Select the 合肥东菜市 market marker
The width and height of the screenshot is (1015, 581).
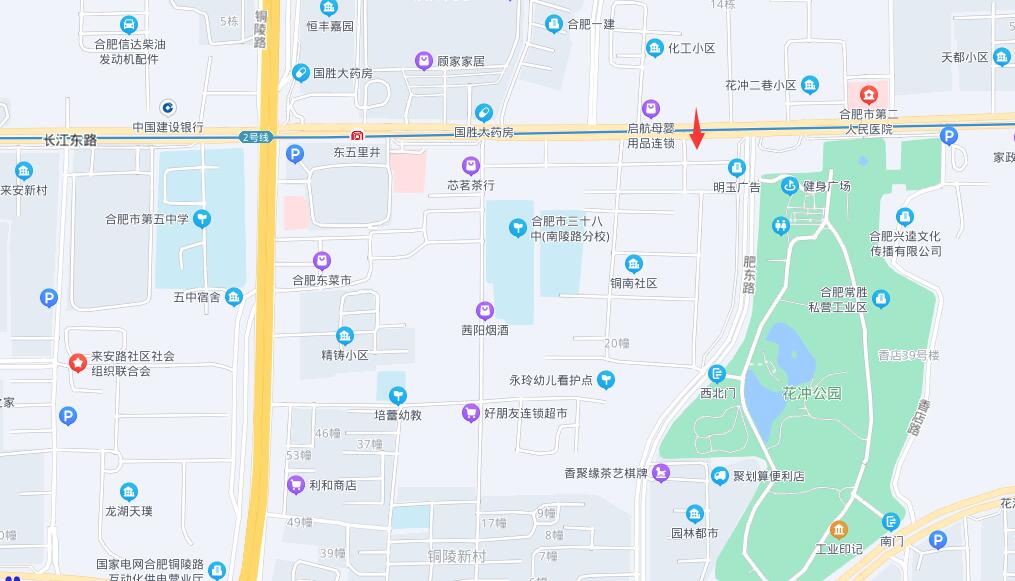pyautogui.click(x=321, y=261)
